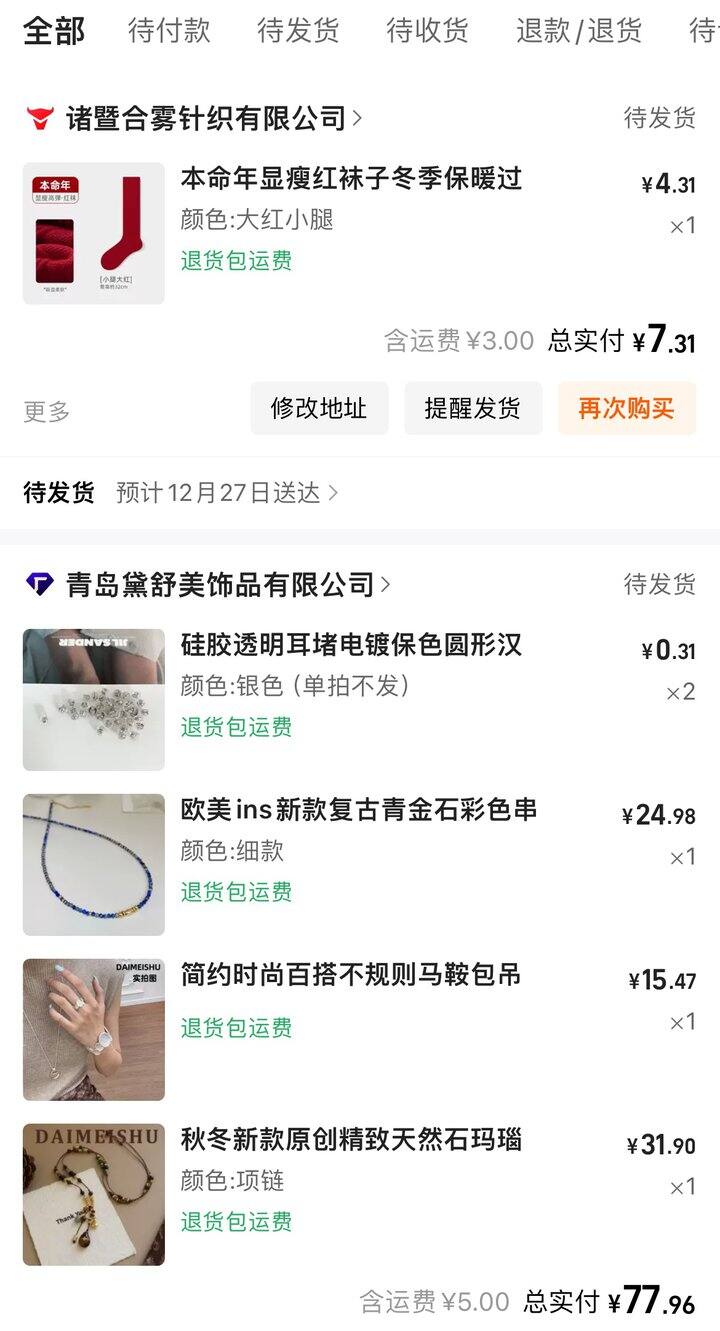Switch to the 待付款 tab
This screenshot has width=720, height=1331.
[x=169, y=31]
